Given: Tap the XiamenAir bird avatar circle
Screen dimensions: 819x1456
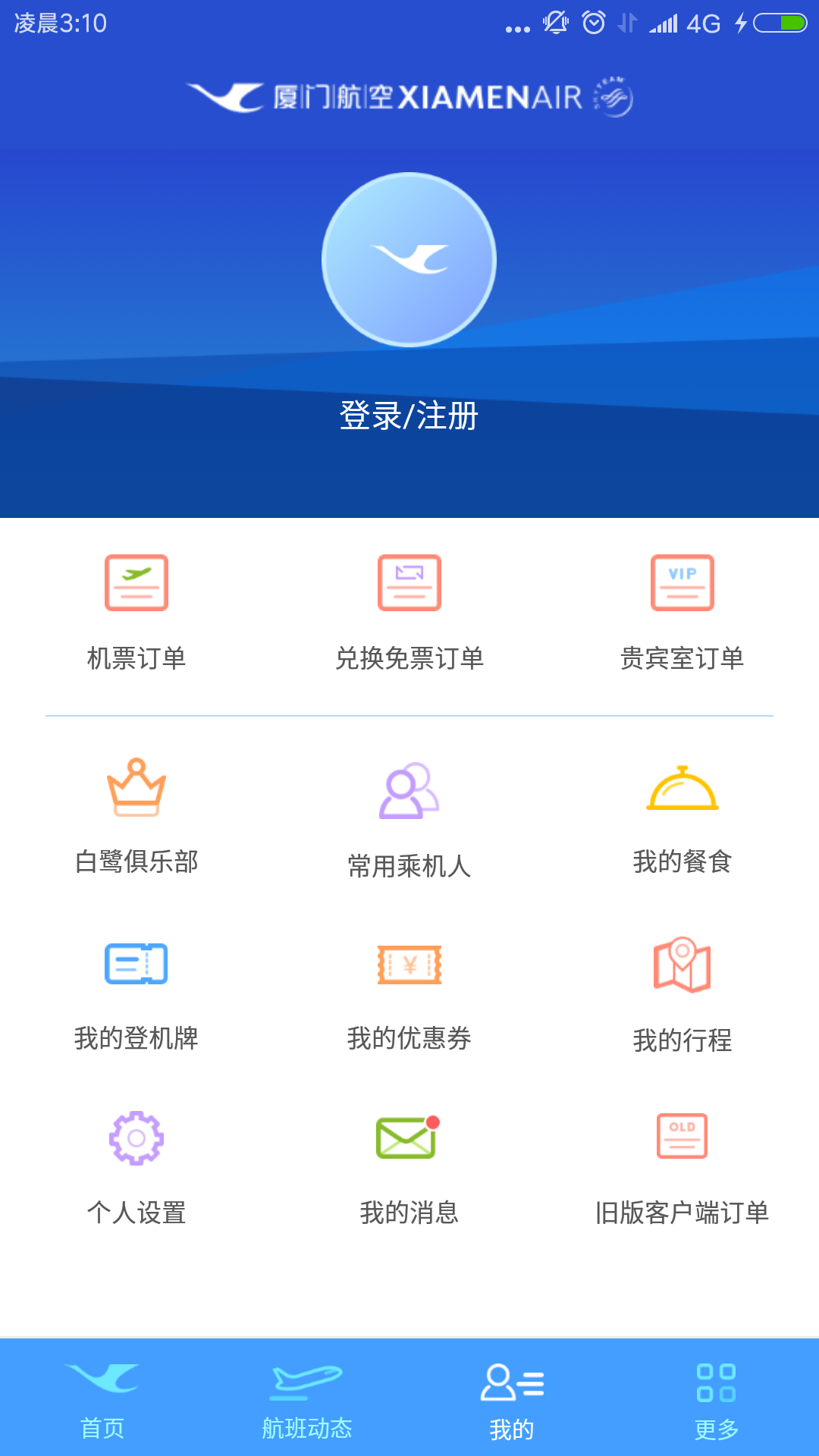Looking at the screenshot, I should pyautogui.click(x=409, y=260).
